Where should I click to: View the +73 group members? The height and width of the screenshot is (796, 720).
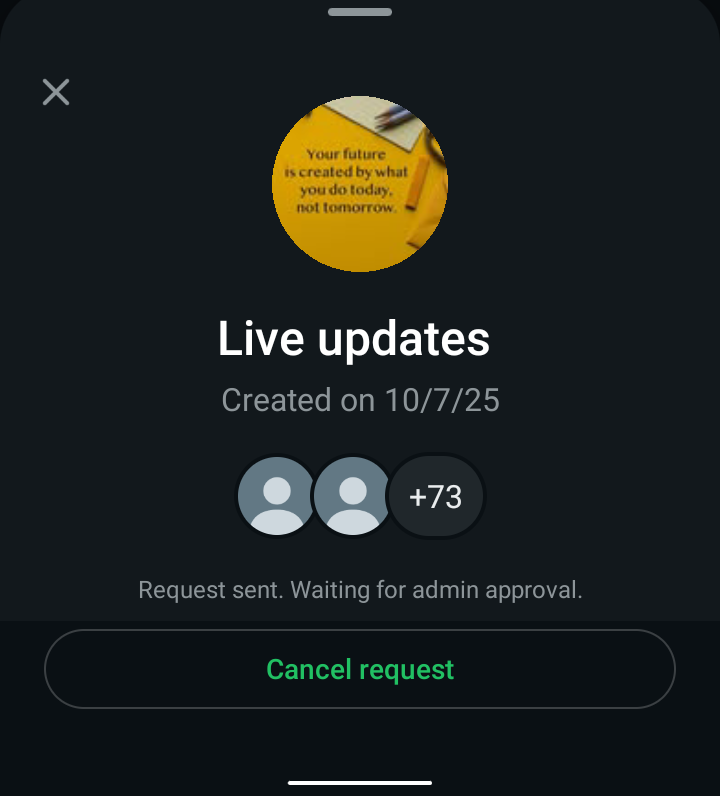[436, 497]
